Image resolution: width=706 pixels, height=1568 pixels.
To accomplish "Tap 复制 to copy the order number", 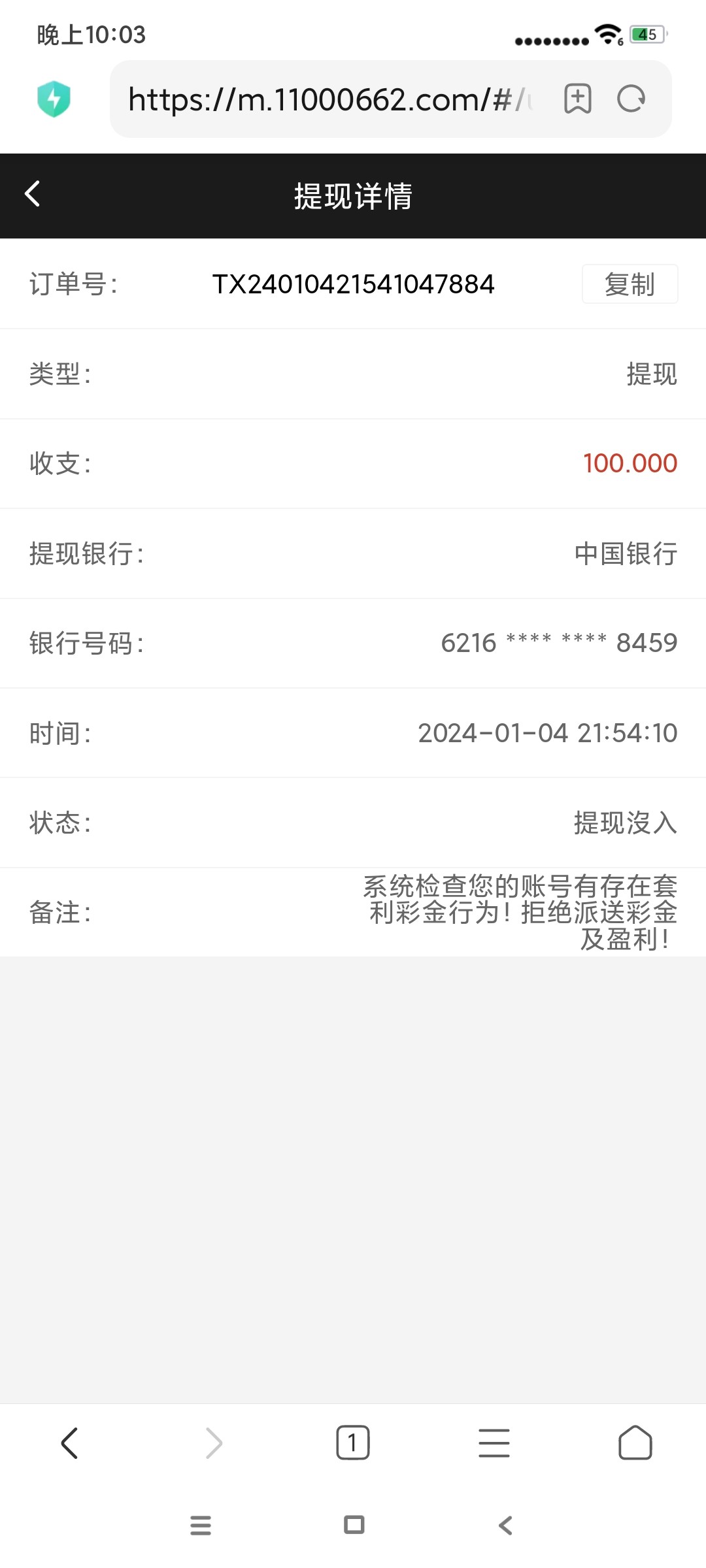I will 630,284.
